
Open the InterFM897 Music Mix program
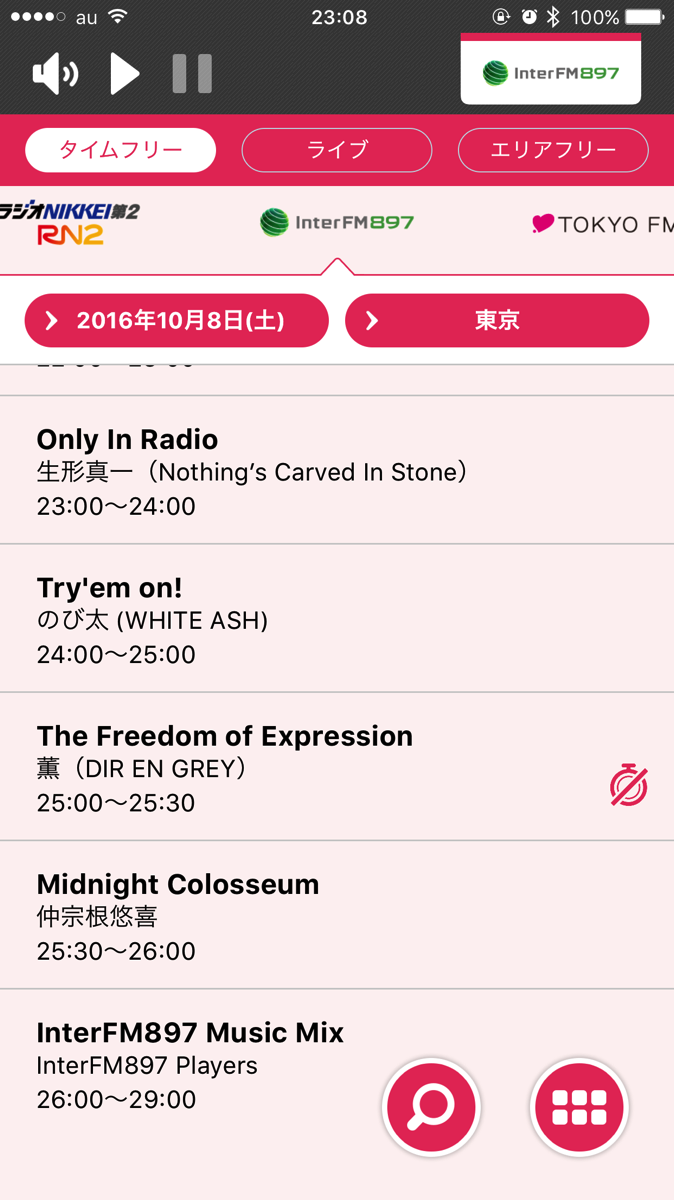coord(337,1064)
